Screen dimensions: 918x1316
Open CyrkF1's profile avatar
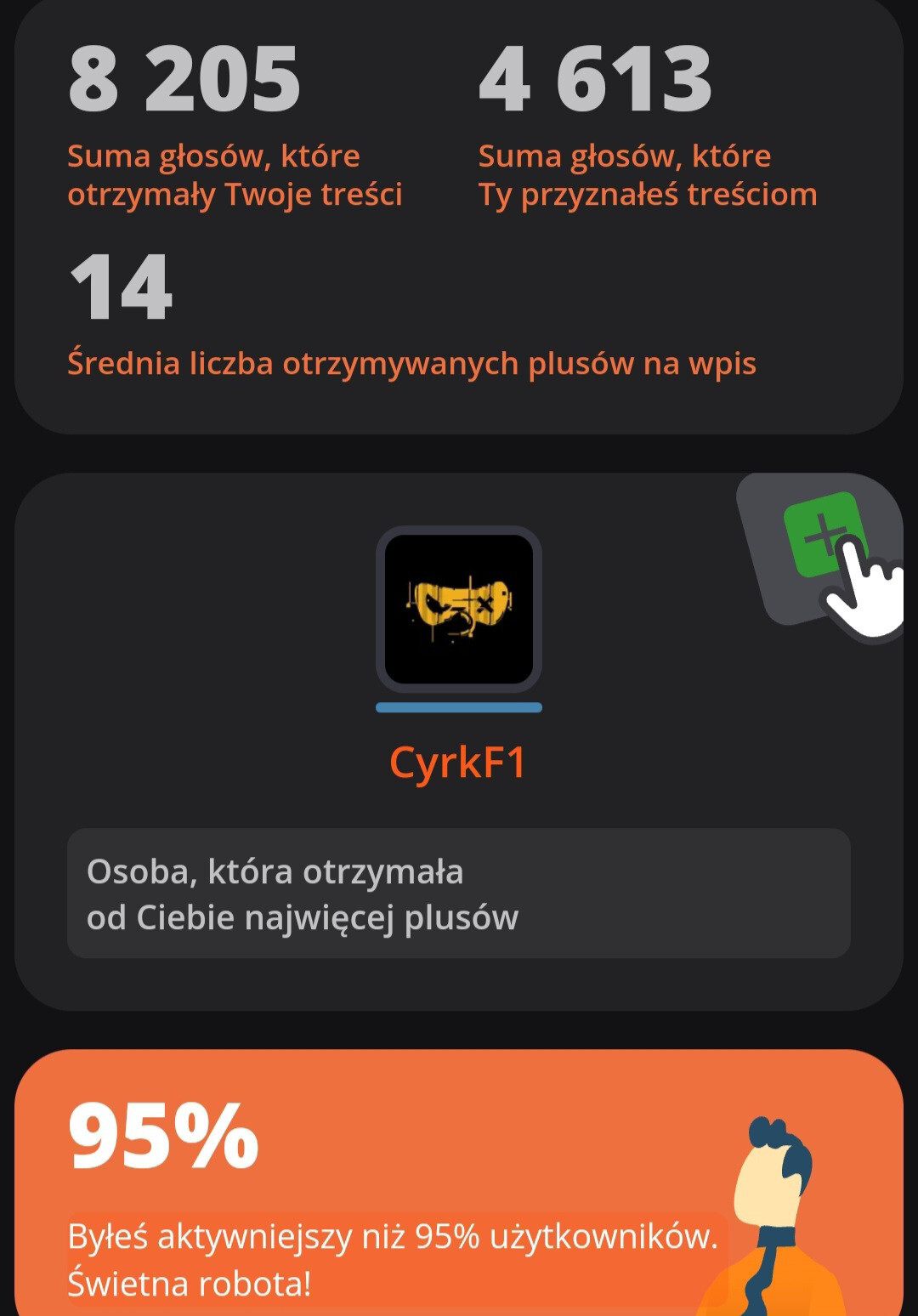(459, 609)
